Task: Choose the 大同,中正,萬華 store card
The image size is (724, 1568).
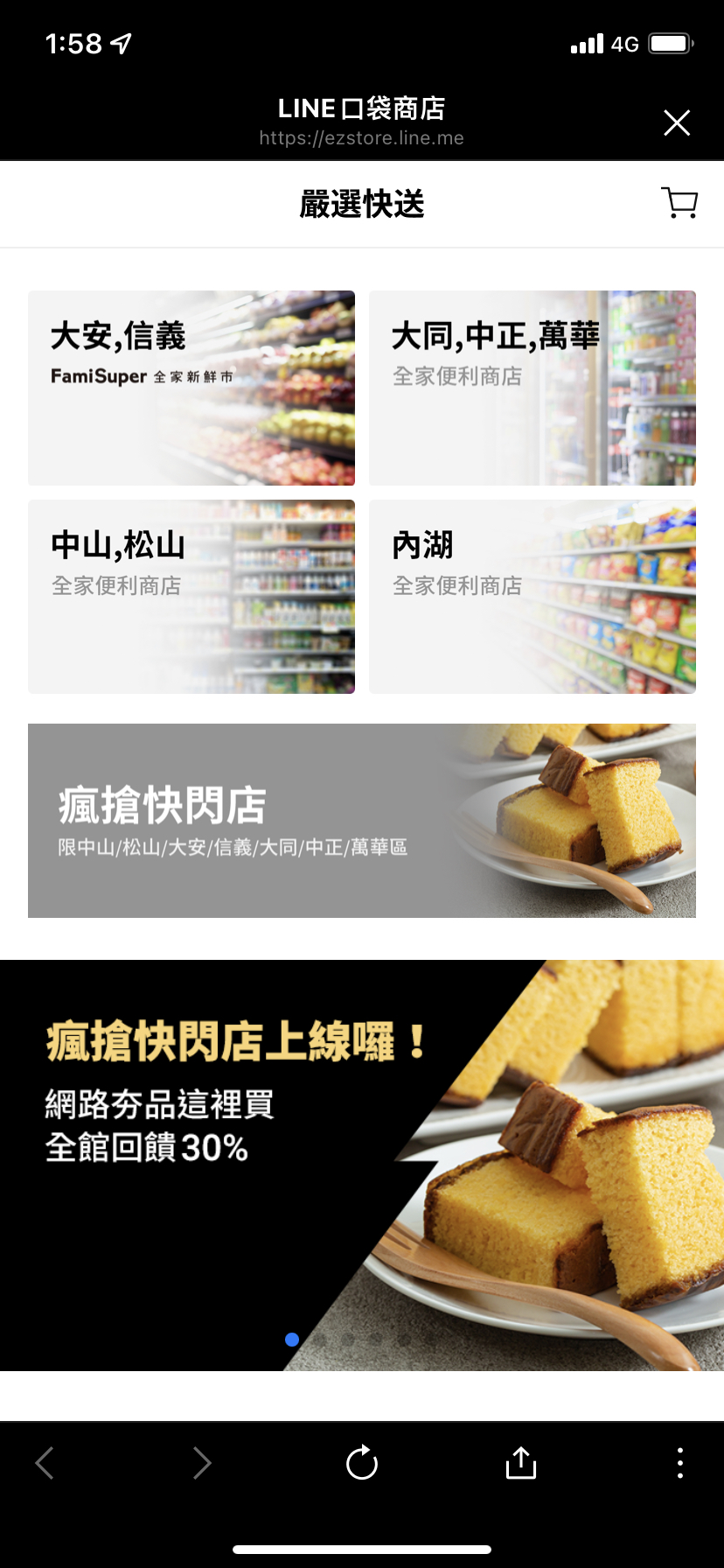Action: (532, 388)
